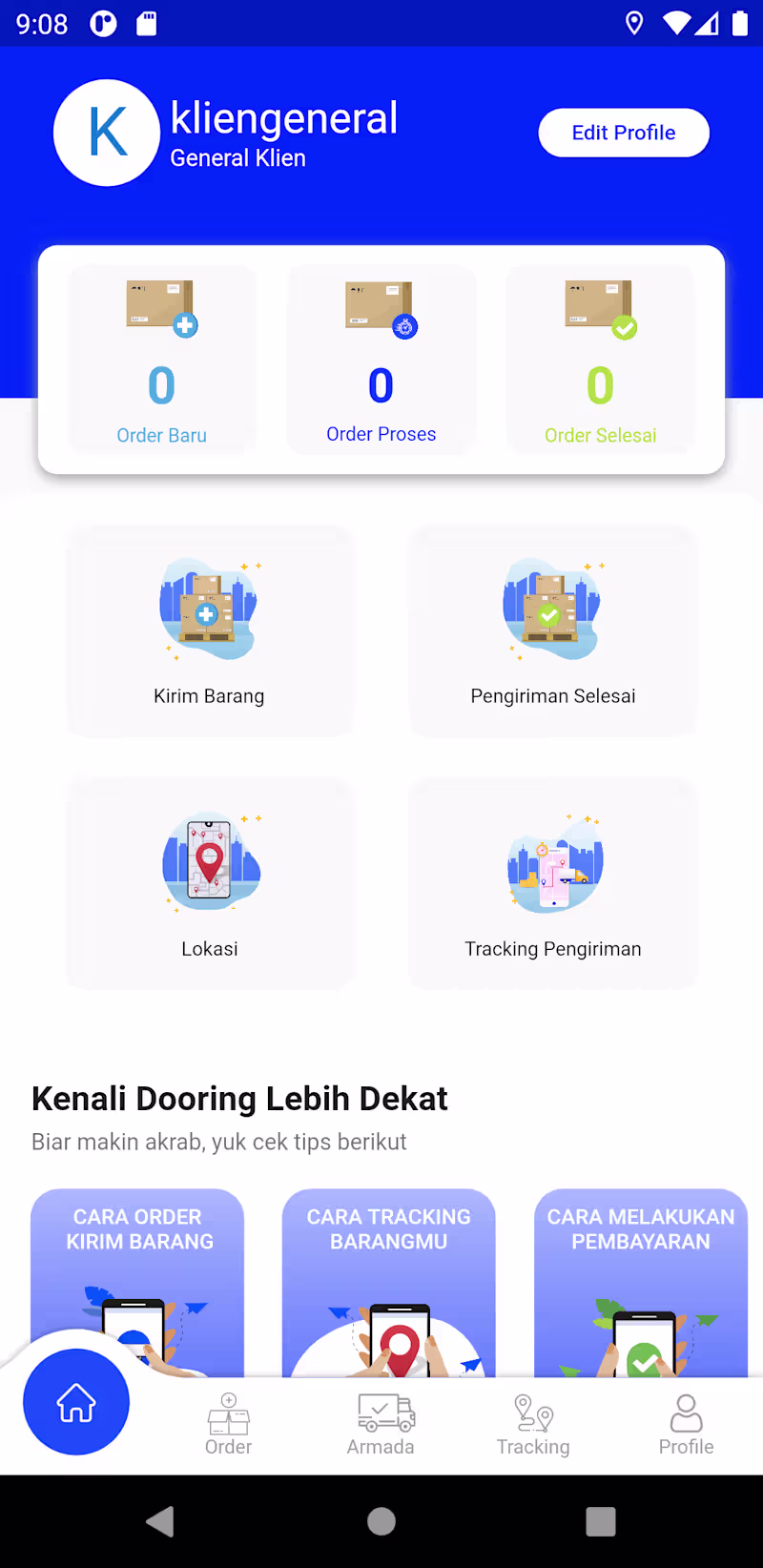Viewport: 763px width, 1568px height.
Task: Tap the Edit Profile button
Action: click(x=624, y=133)
